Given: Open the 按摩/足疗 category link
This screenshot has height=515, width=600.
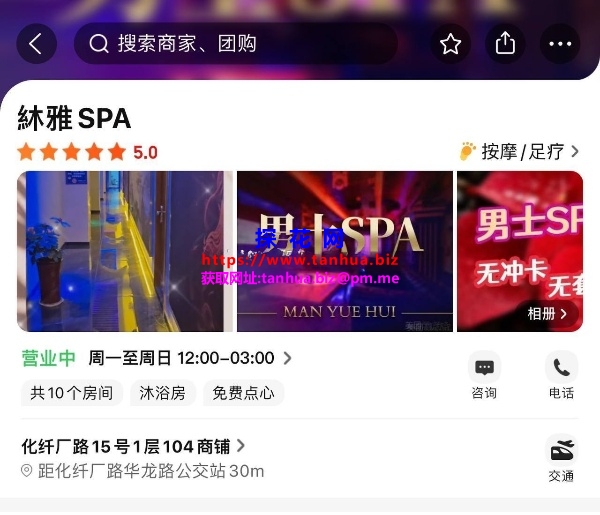Looking at the screenshot, I should [x=520, y=152].
